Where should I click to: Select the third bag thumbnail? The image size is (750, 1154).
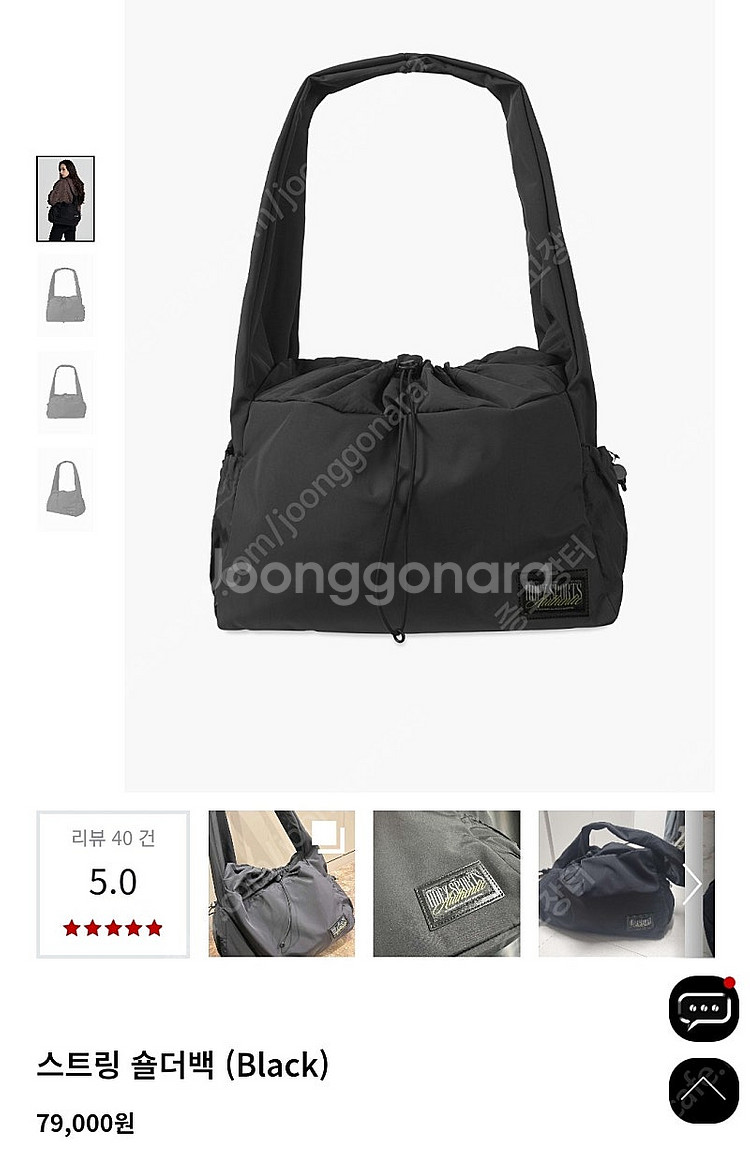65,392
